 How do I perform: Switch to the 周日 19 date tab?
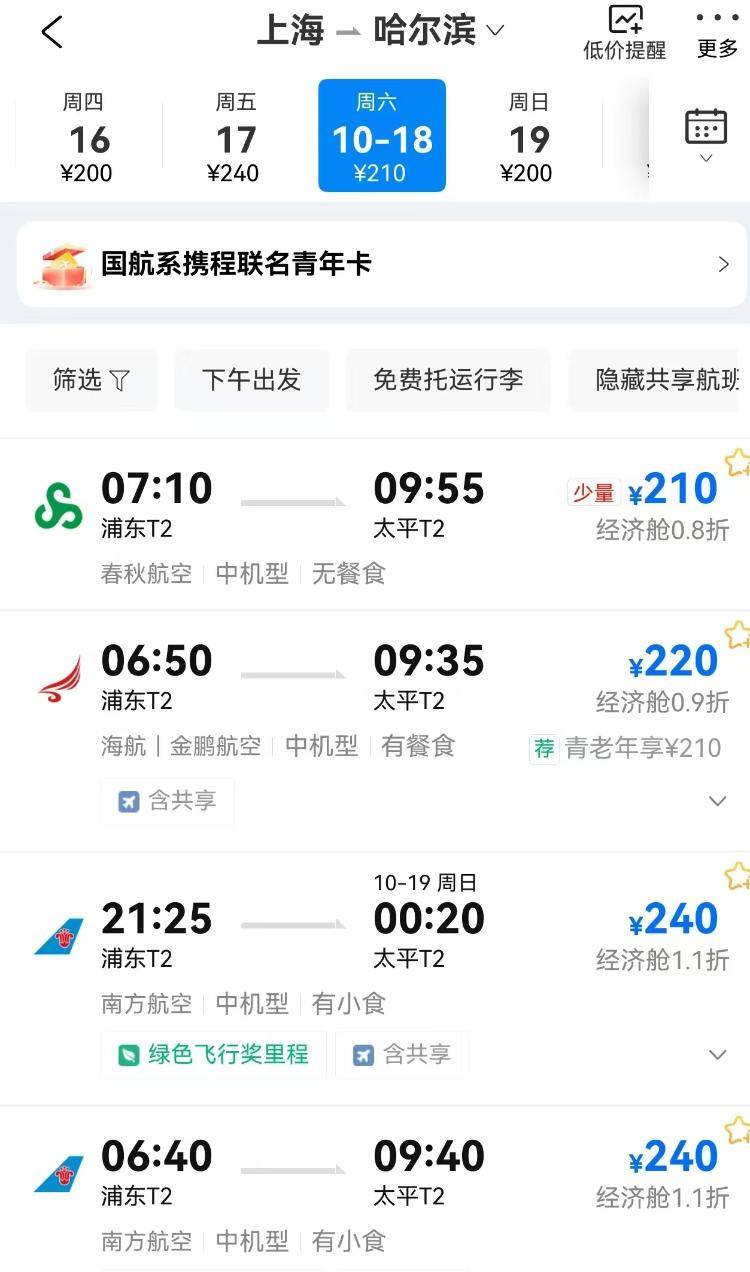click(x=527, y=135)
